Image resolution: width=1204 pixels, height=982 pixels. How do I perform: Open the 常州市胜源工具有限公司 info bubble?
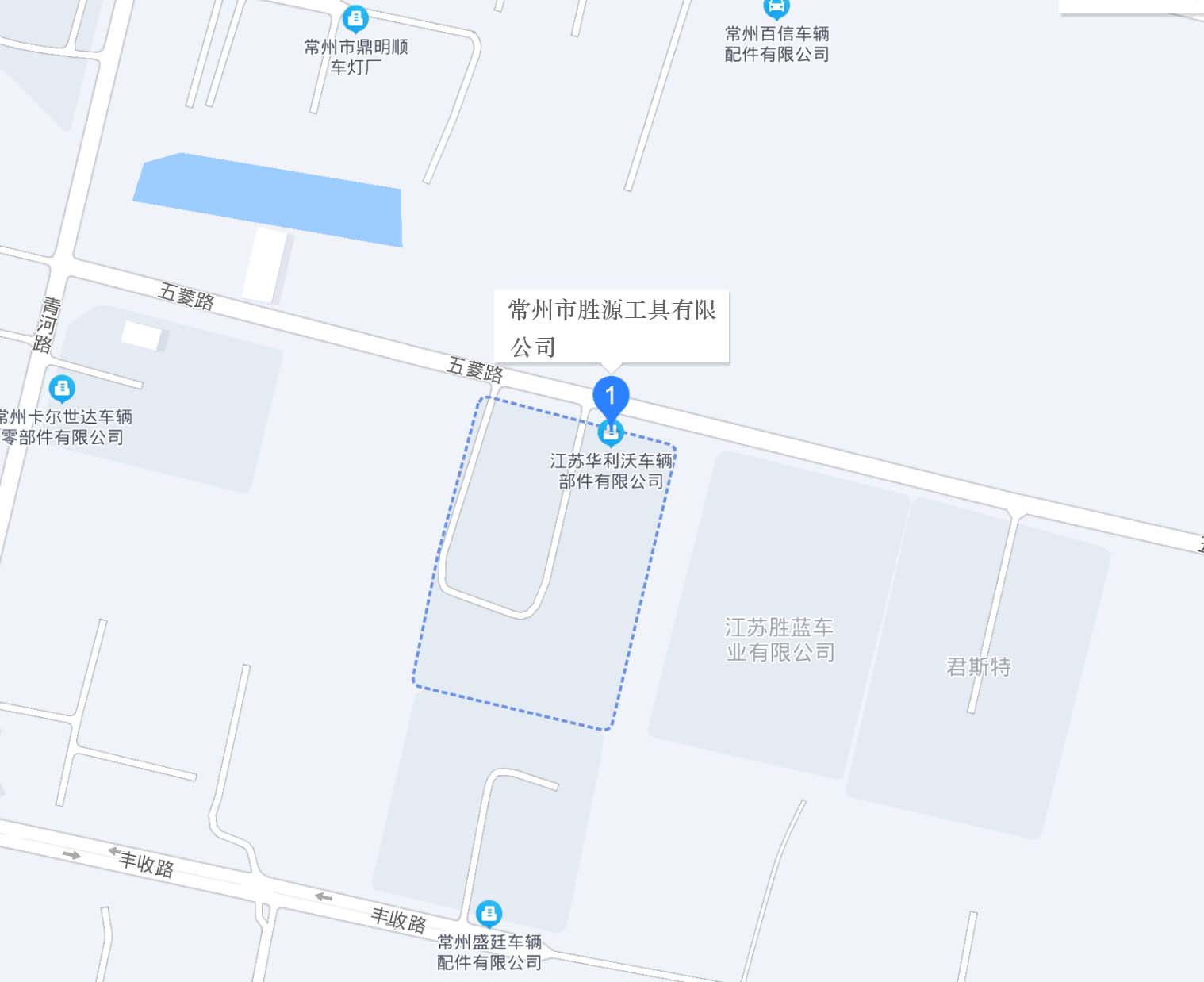(611, 327)
